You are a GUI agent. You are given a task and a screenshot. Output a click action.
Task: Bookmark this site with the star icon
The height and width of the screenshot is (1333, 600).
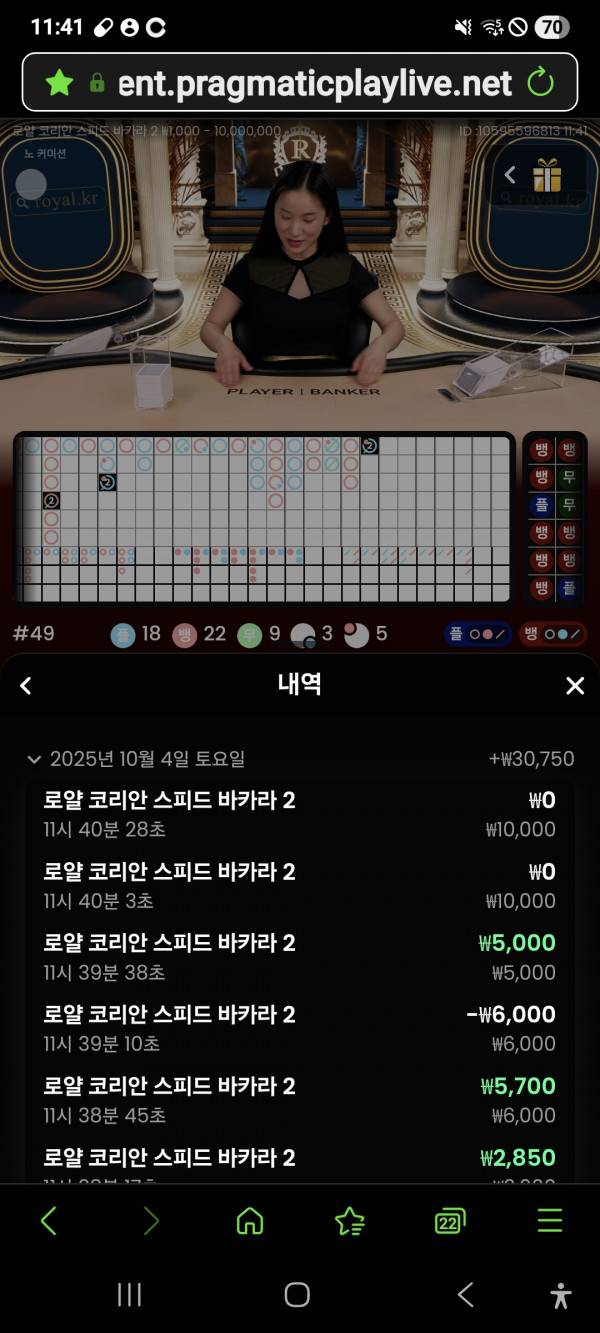tap(60, 83)
